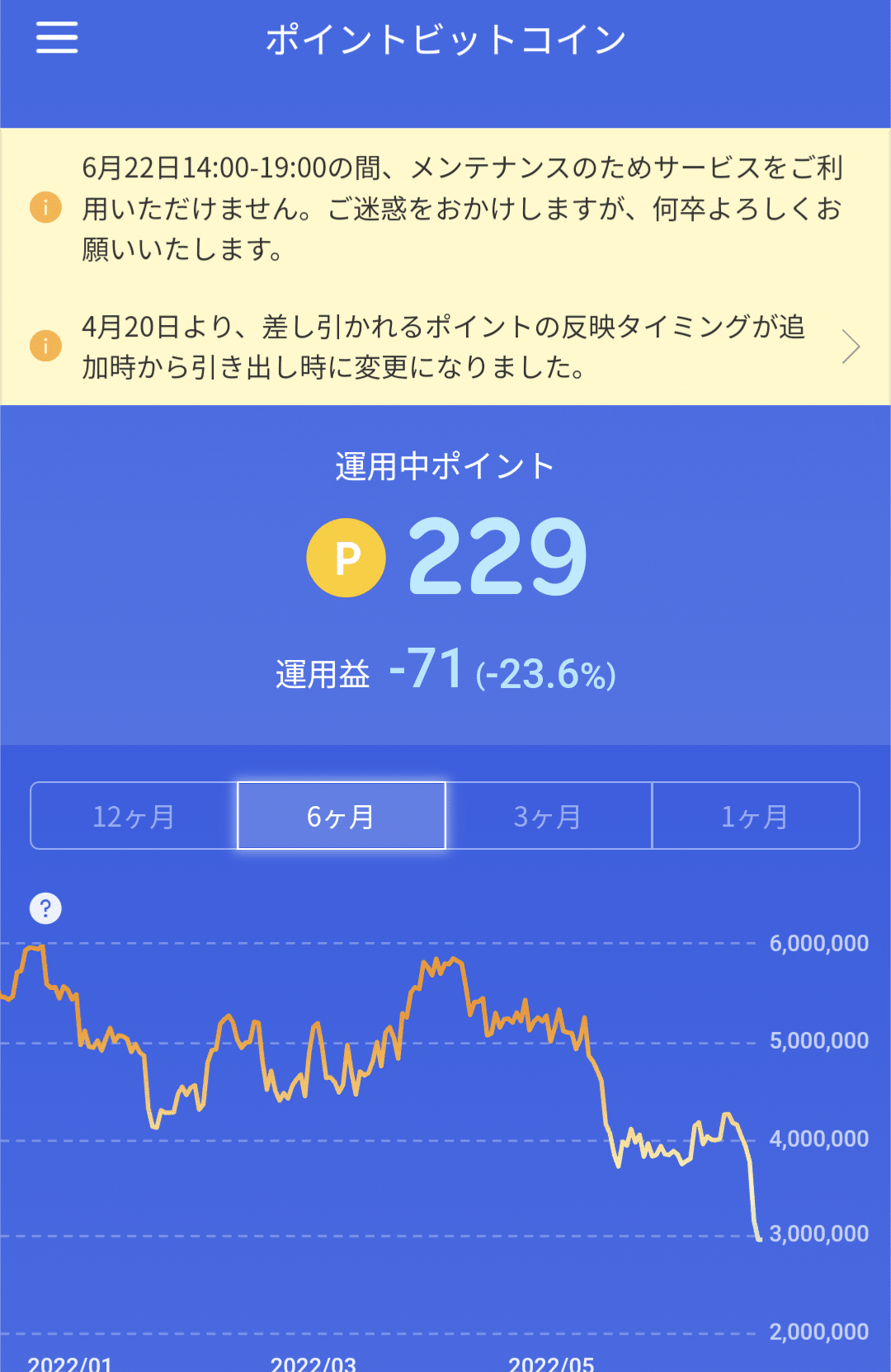The width and height of the screenshot is (891, 1372).
Task: Open the chart help question mark icon
Action: (45, 908)
